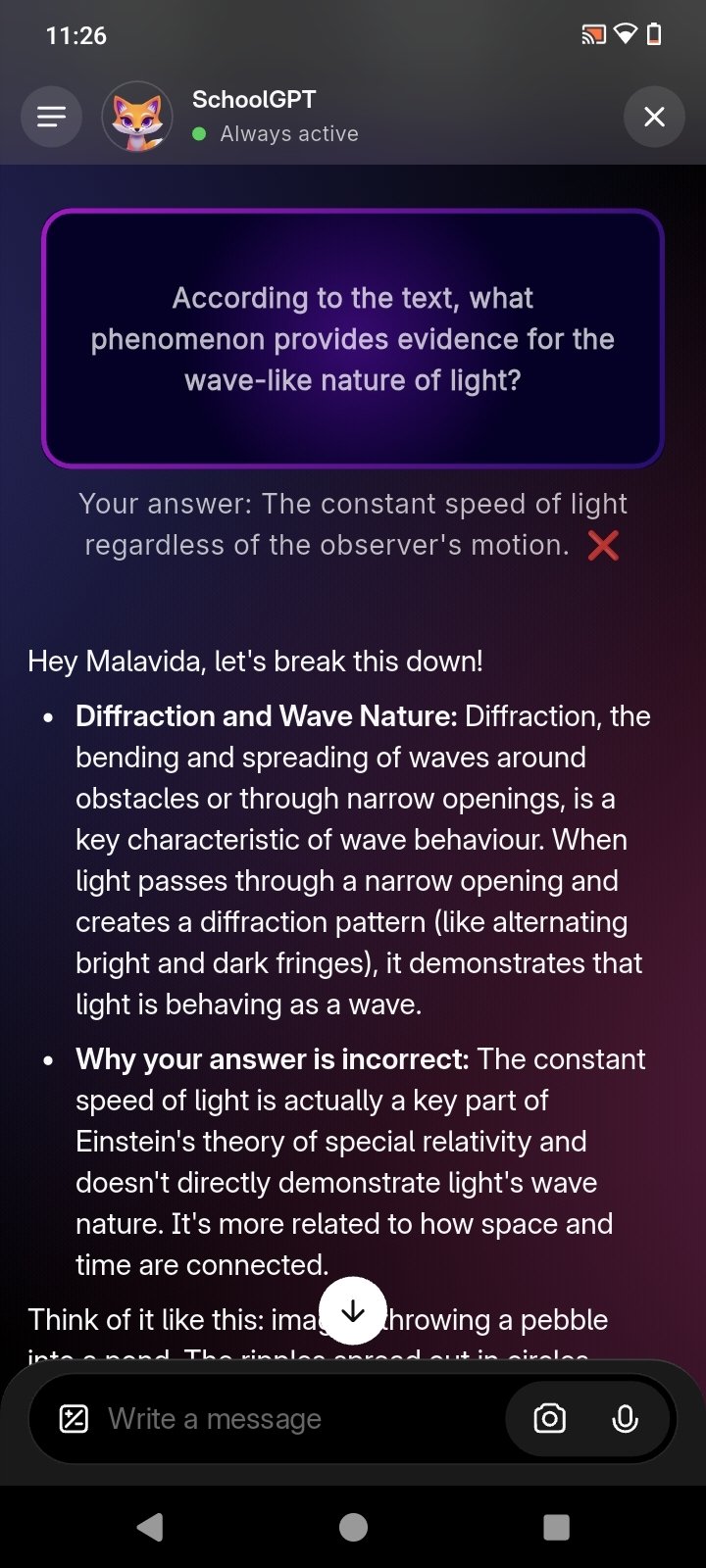Open the SchoolGPT fox avatar profile
Screen dimensions: 706x1568
point(137,118)
